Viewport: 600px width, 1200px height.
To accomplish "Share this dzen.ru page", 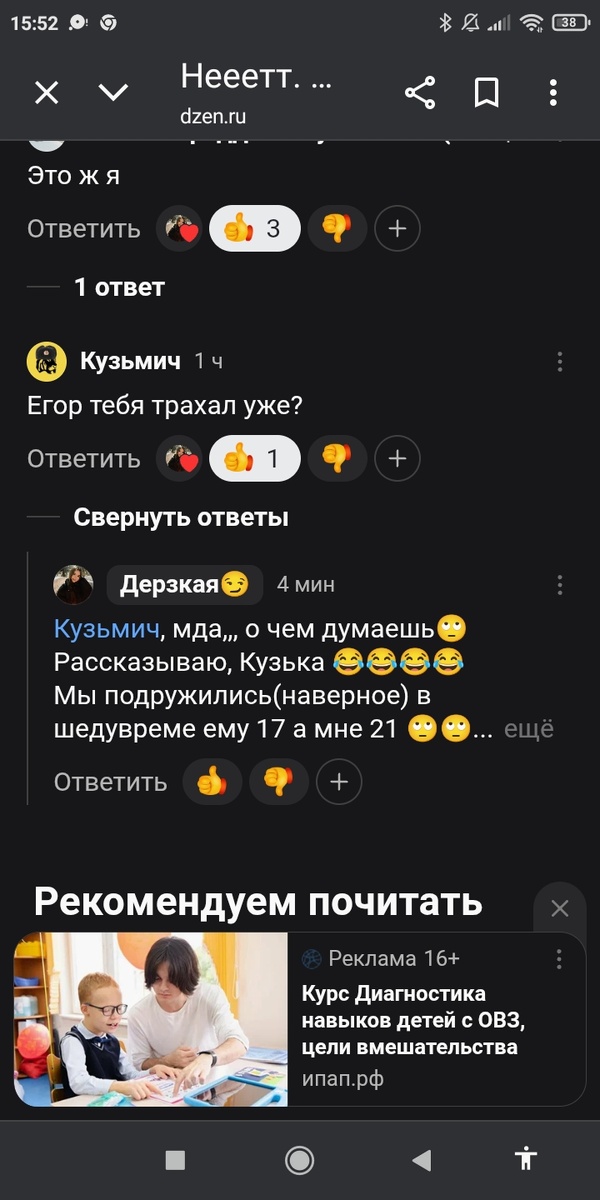I will click(420, 93).
